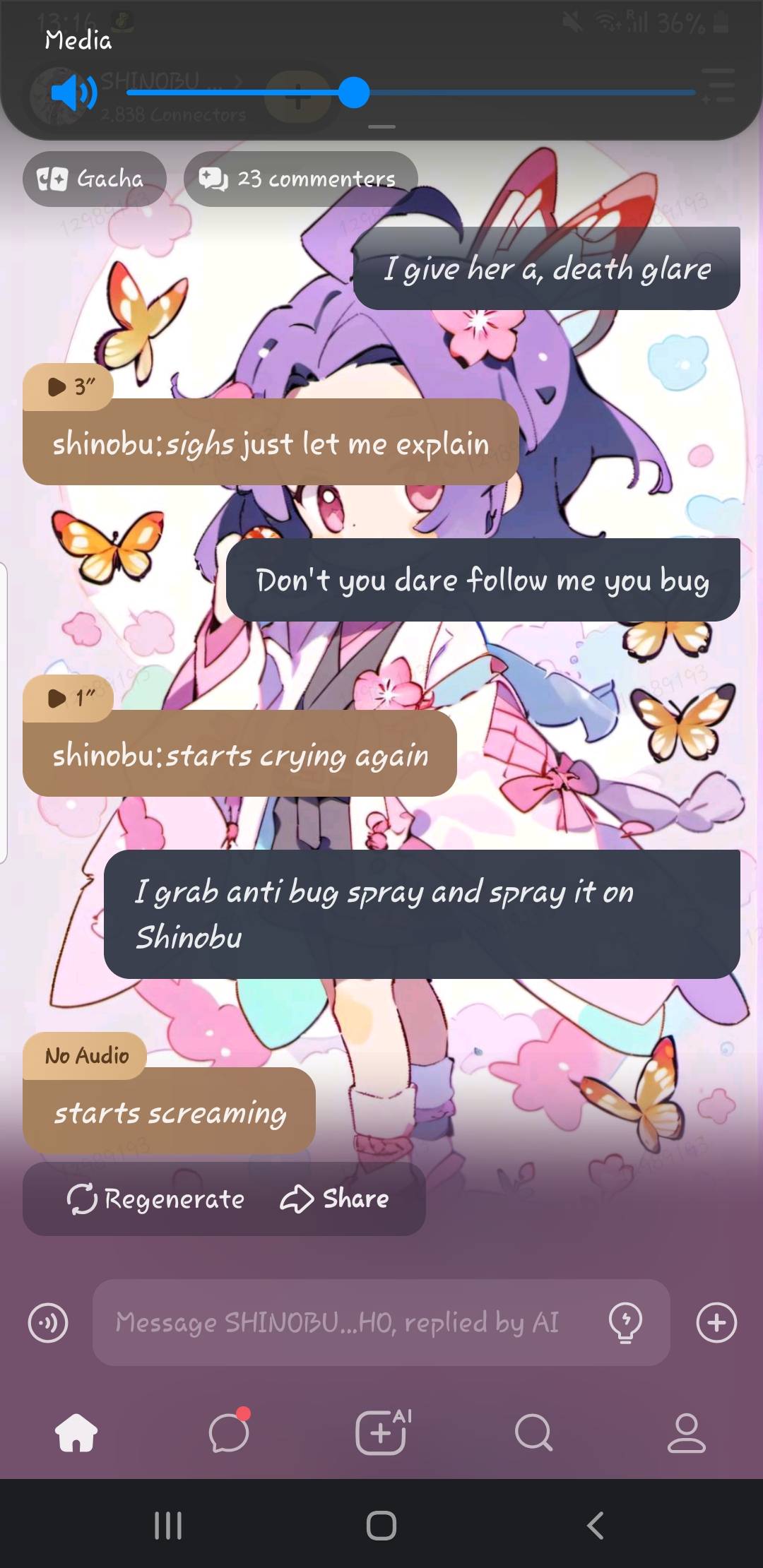Viewport: 763px width, 1568px height.
Task: Share this conversation
Action: (x=335, y=1199)
